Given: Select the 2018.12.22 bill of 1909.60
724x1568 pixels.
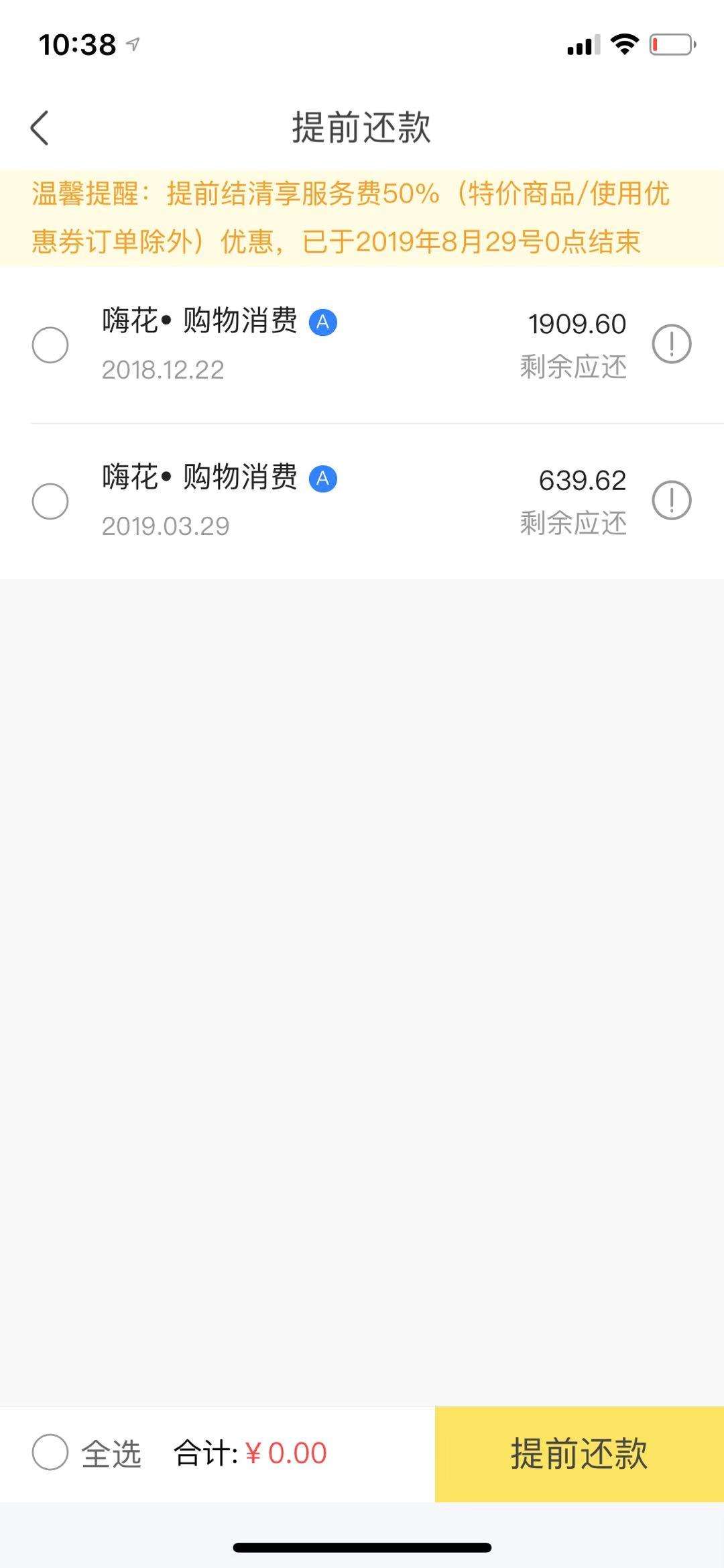Looking at the screenshot, I should (50, 345).
